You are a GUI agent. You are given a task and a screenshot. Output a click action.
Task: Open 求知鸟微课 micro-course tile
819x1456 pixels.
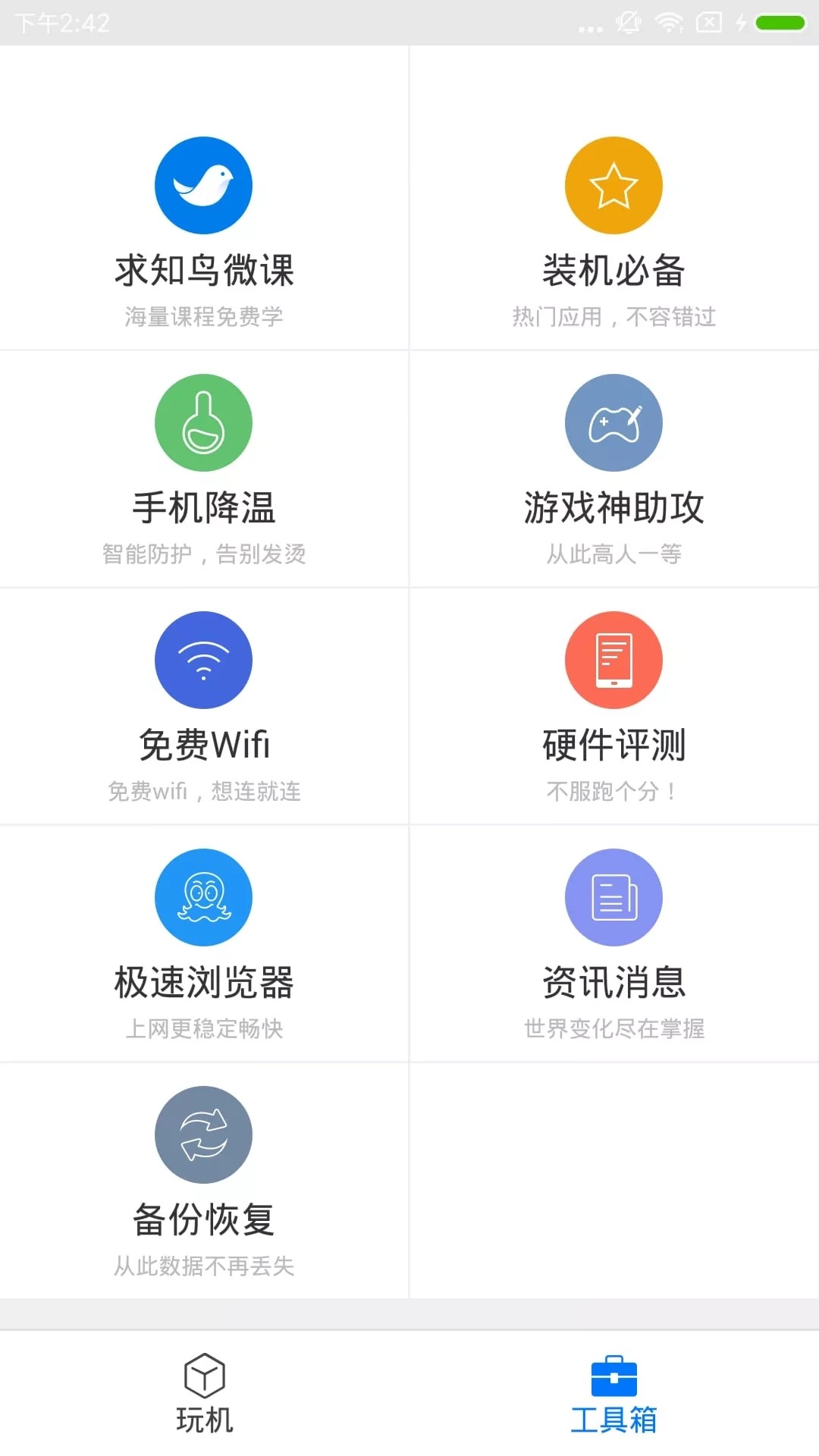click(203, 227)
